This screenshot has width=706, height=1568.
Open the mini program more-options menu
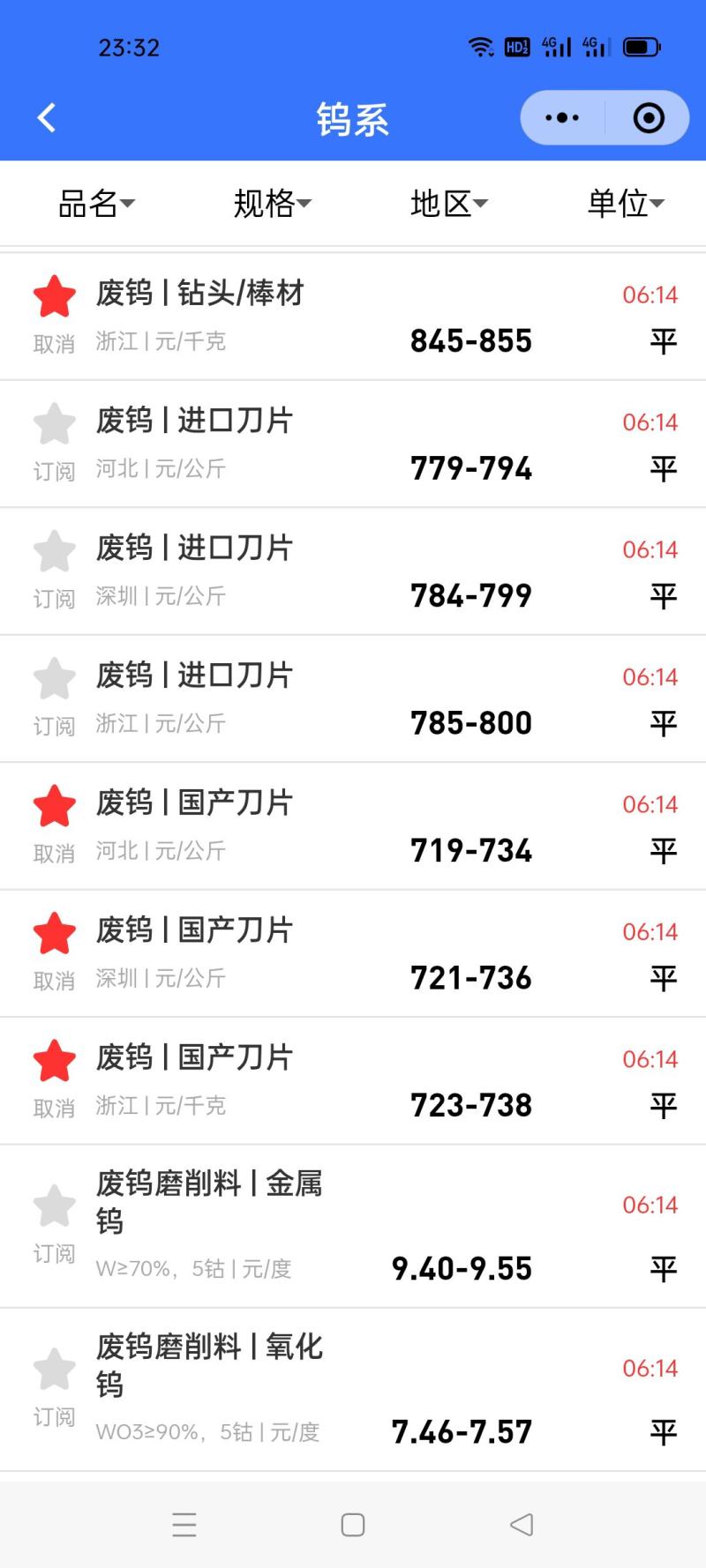[562, 117]
